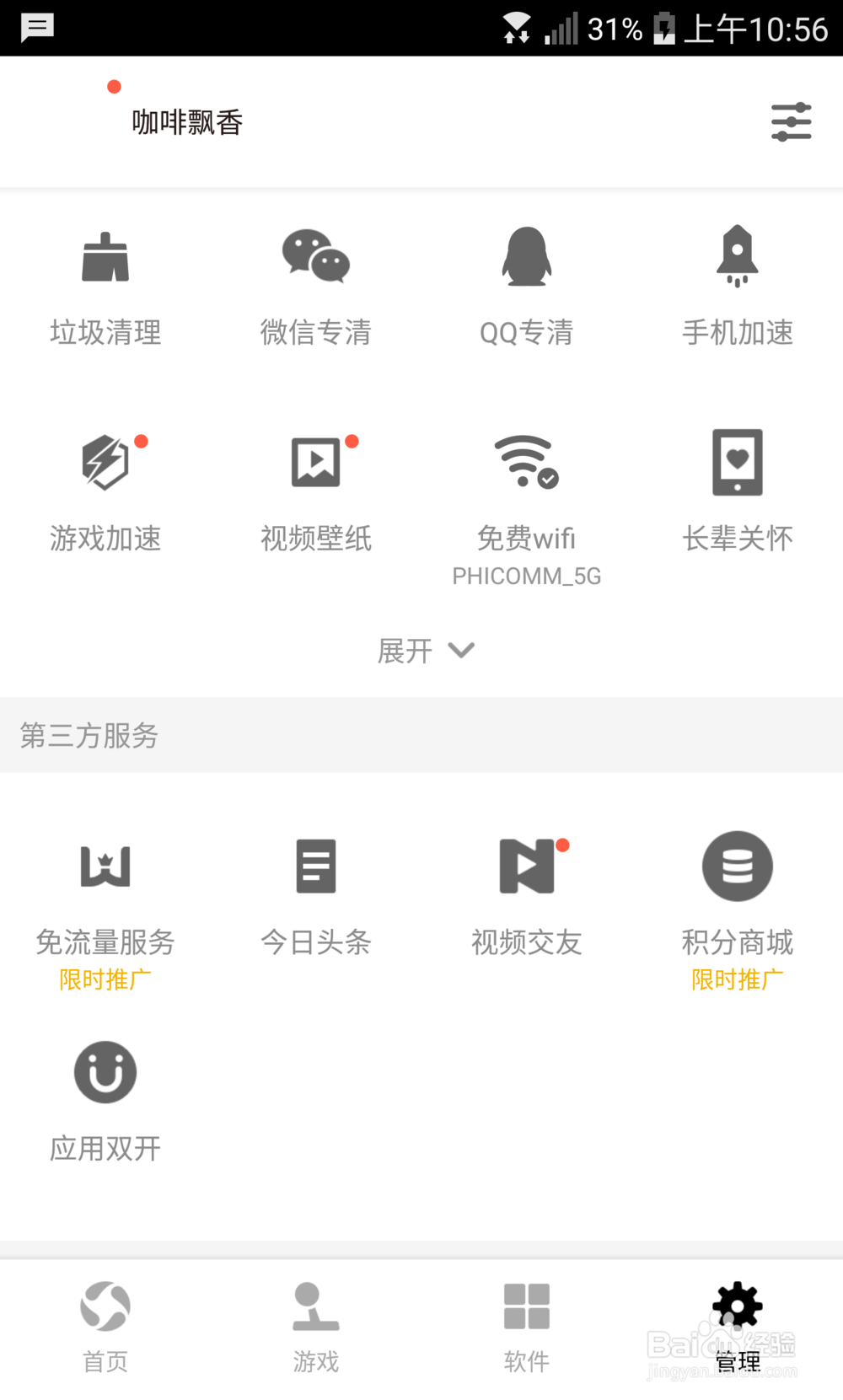Expand more tools with 展开
This screenshot has width=843, height=1400.
coord(425,651)
